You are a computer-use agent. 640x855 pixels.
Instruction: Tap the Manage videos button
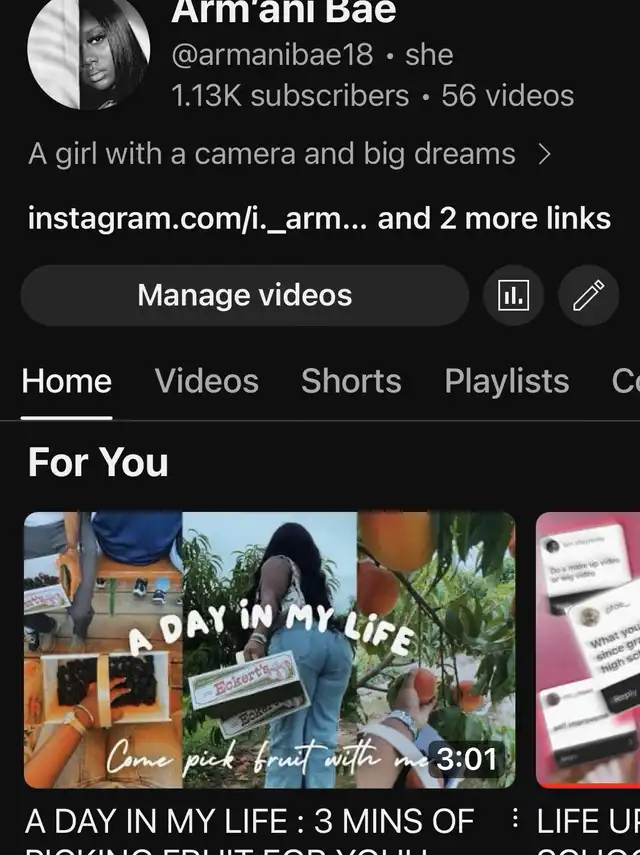[x=244, y=295]
